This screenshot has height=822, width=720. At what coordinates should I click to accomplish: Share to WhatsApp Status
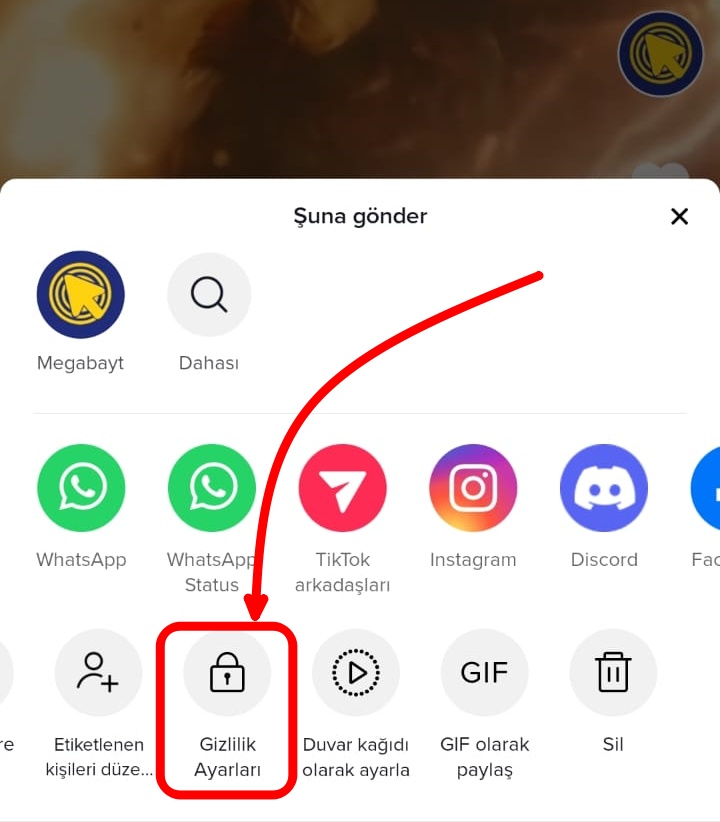point(212,488)
